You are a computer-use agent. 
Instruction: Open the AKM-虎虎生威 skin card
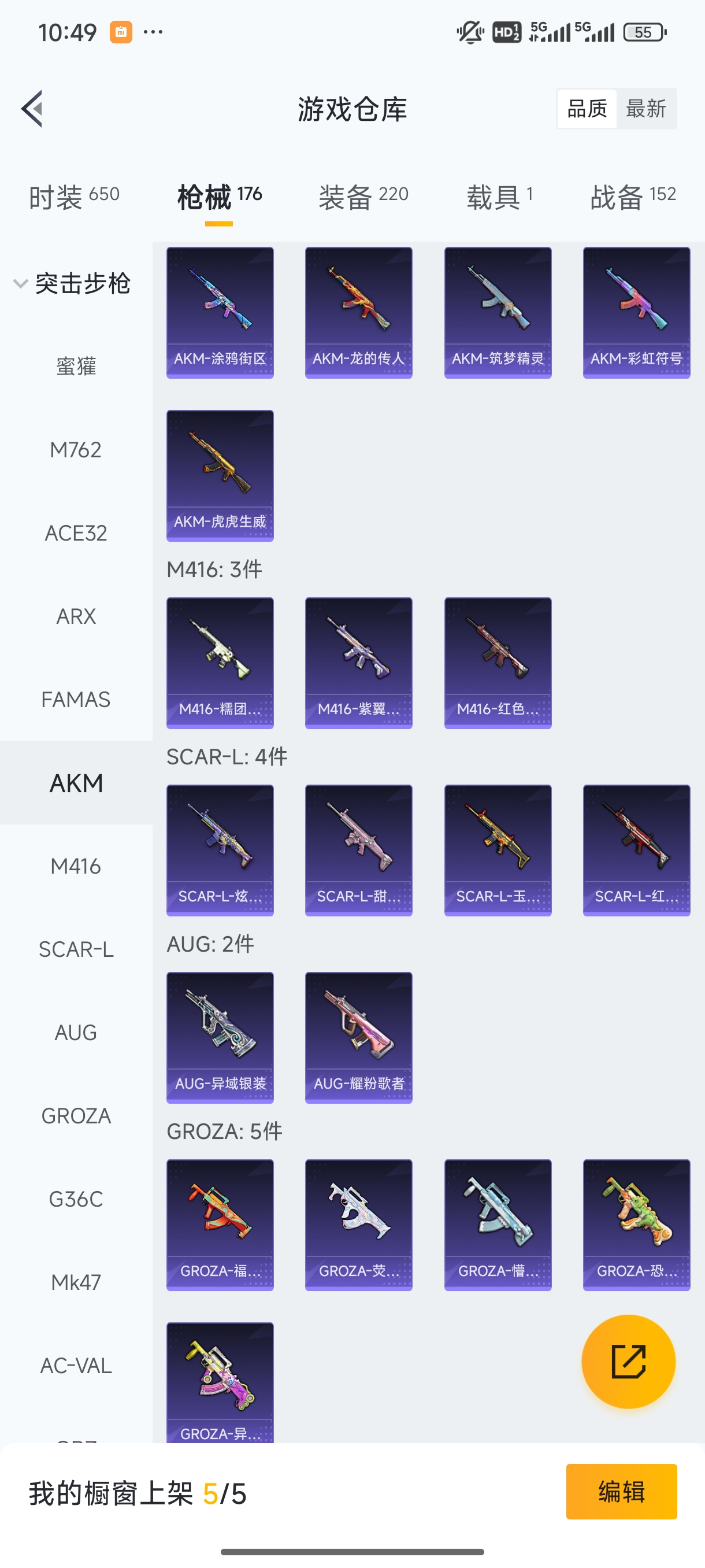point(220,475)
